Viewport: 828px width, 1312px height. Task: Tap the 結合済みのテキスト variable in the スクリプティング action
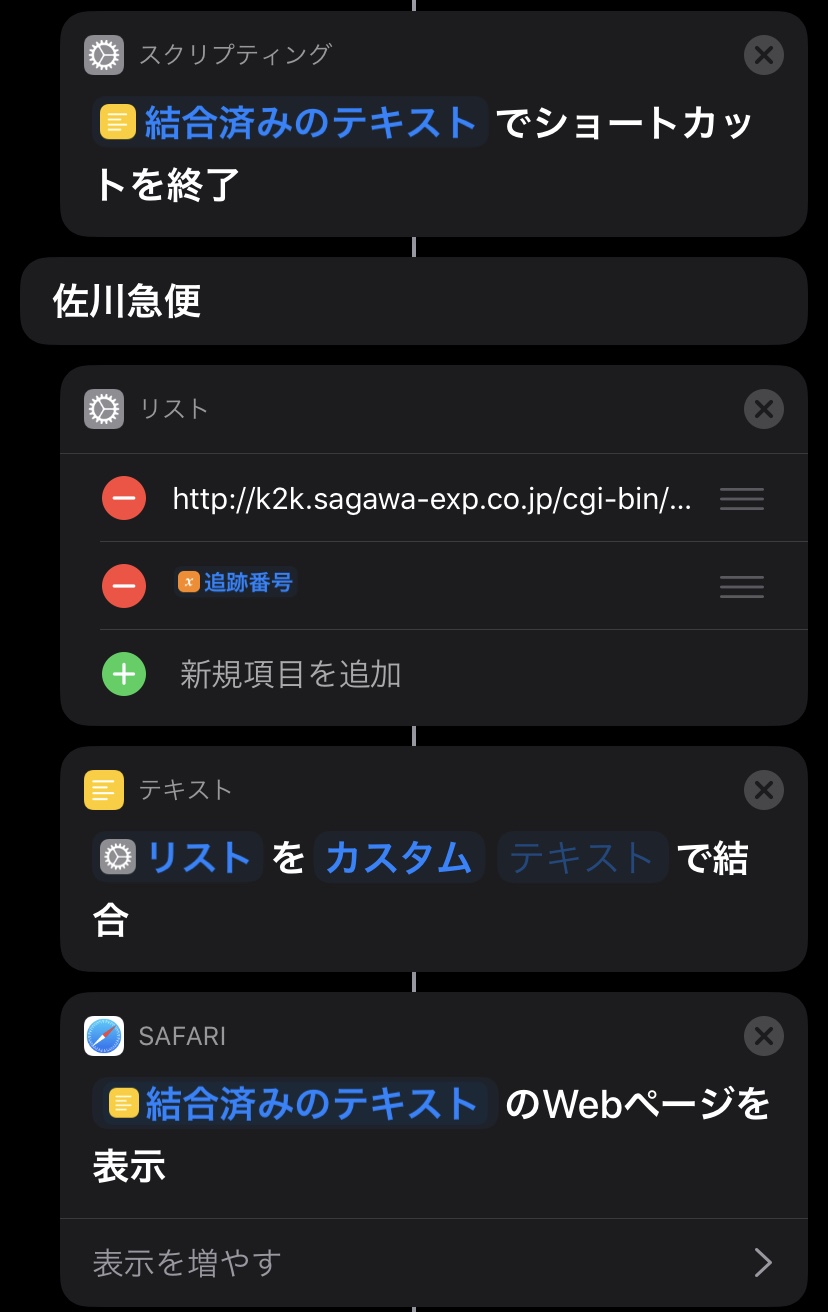(290, 123)
